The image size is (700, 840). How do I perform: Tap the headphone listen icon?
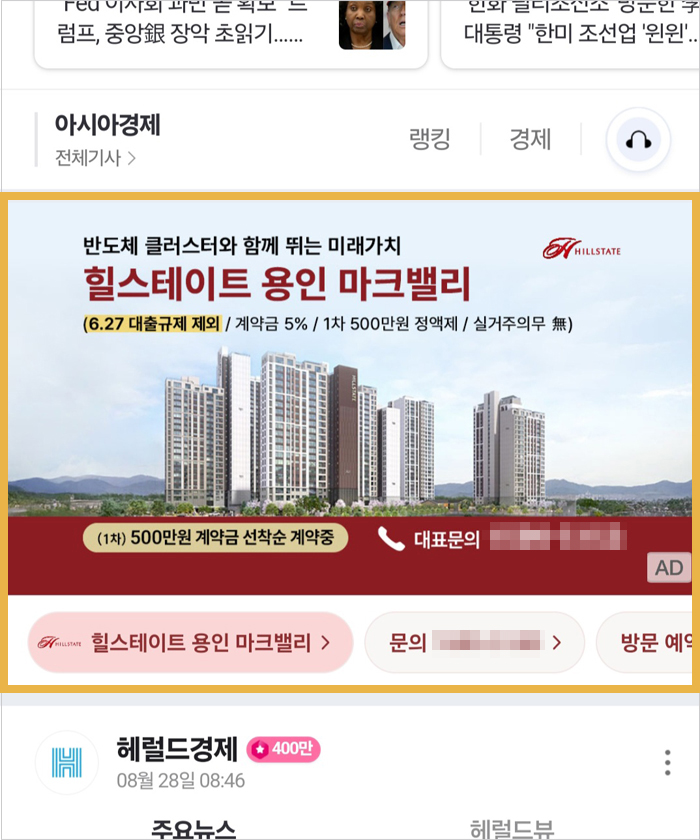click(638, 141)
